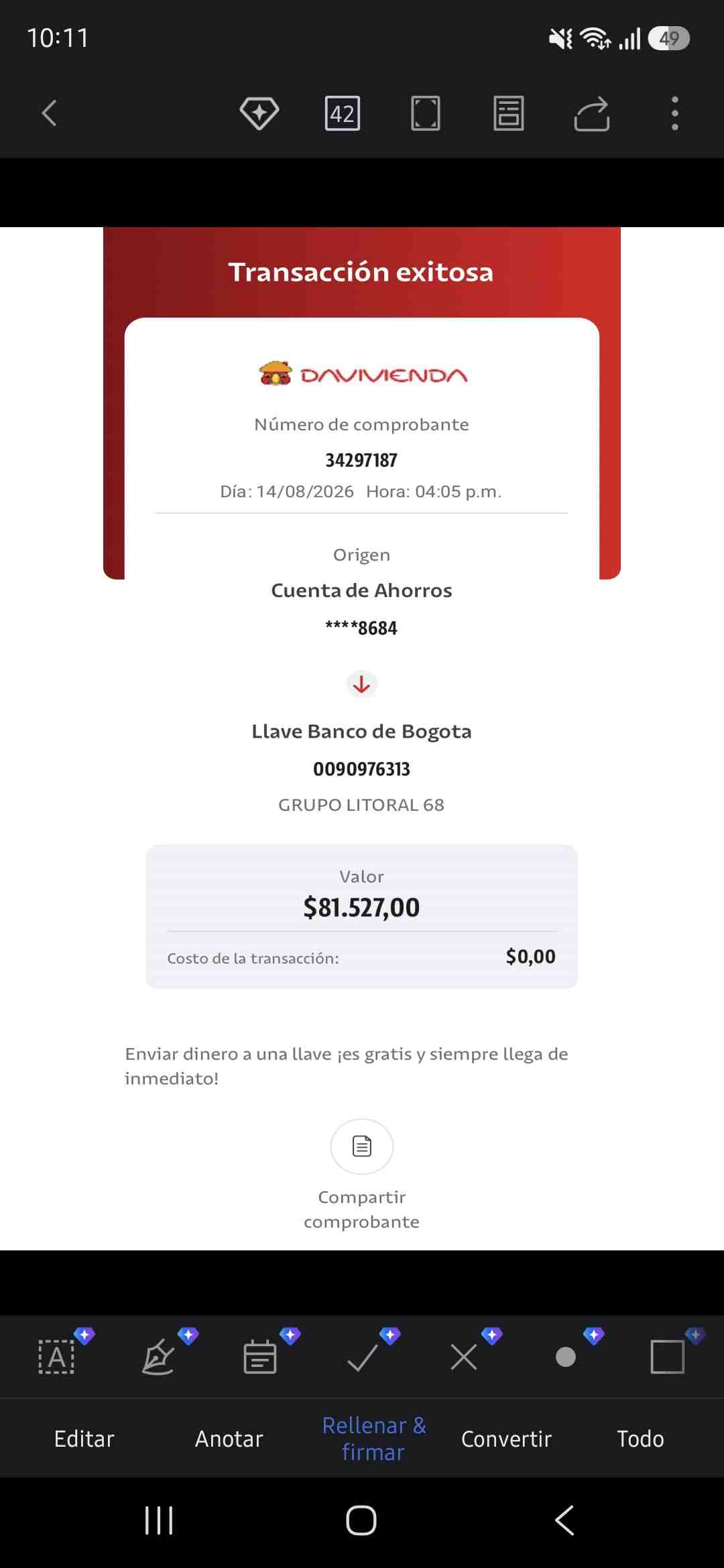Open the recent apps list

(159, 1520)
